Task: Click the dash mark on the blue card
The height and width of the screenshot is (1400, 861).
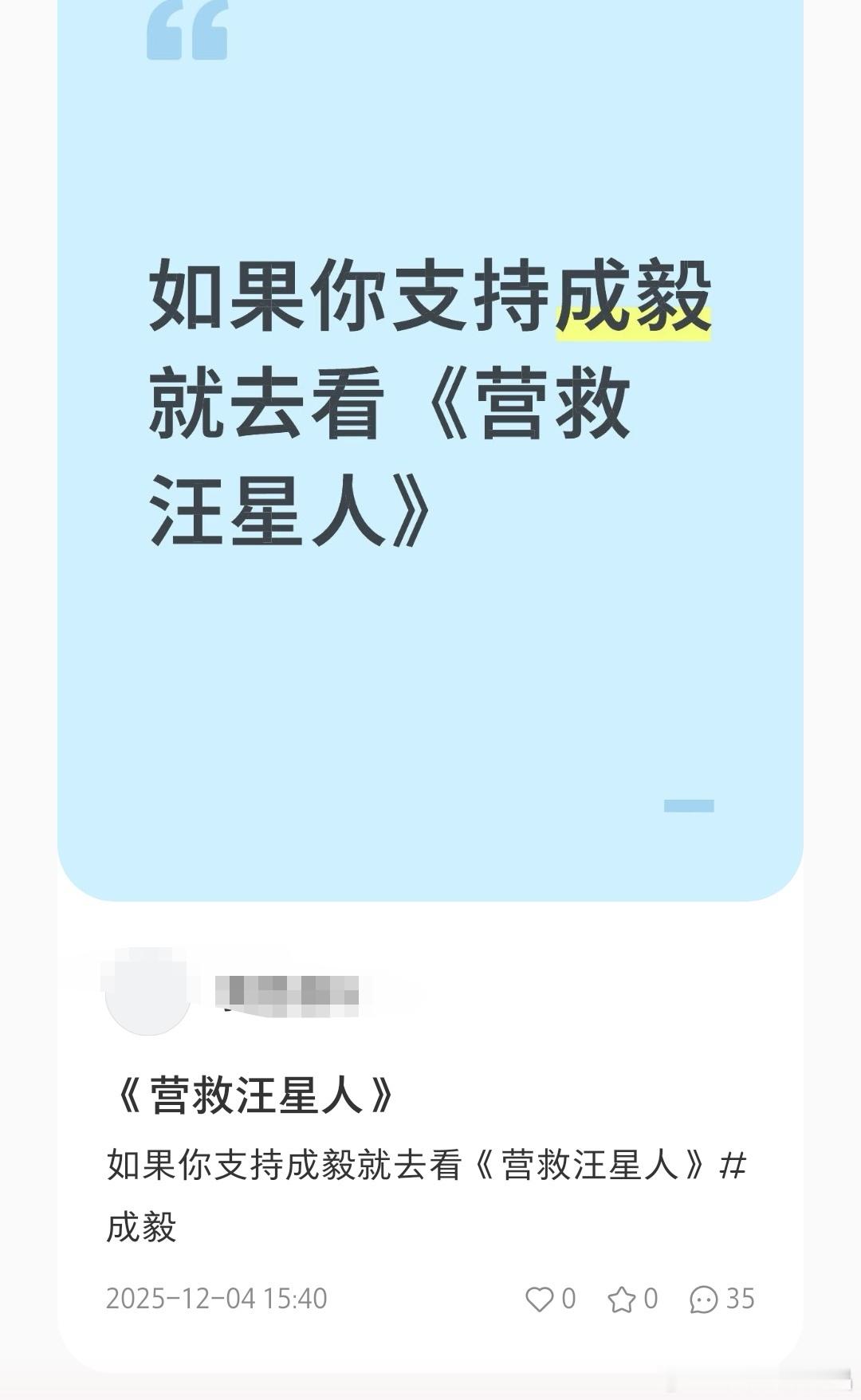Action: [x=688, y=807]
